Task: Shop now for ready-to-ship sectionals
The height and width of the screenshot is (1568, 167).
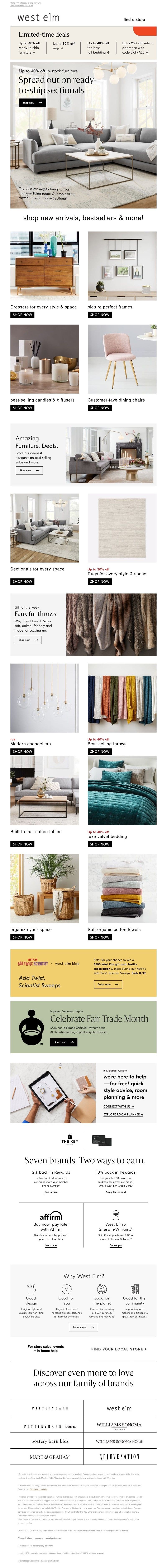Action: pos(32,103)
